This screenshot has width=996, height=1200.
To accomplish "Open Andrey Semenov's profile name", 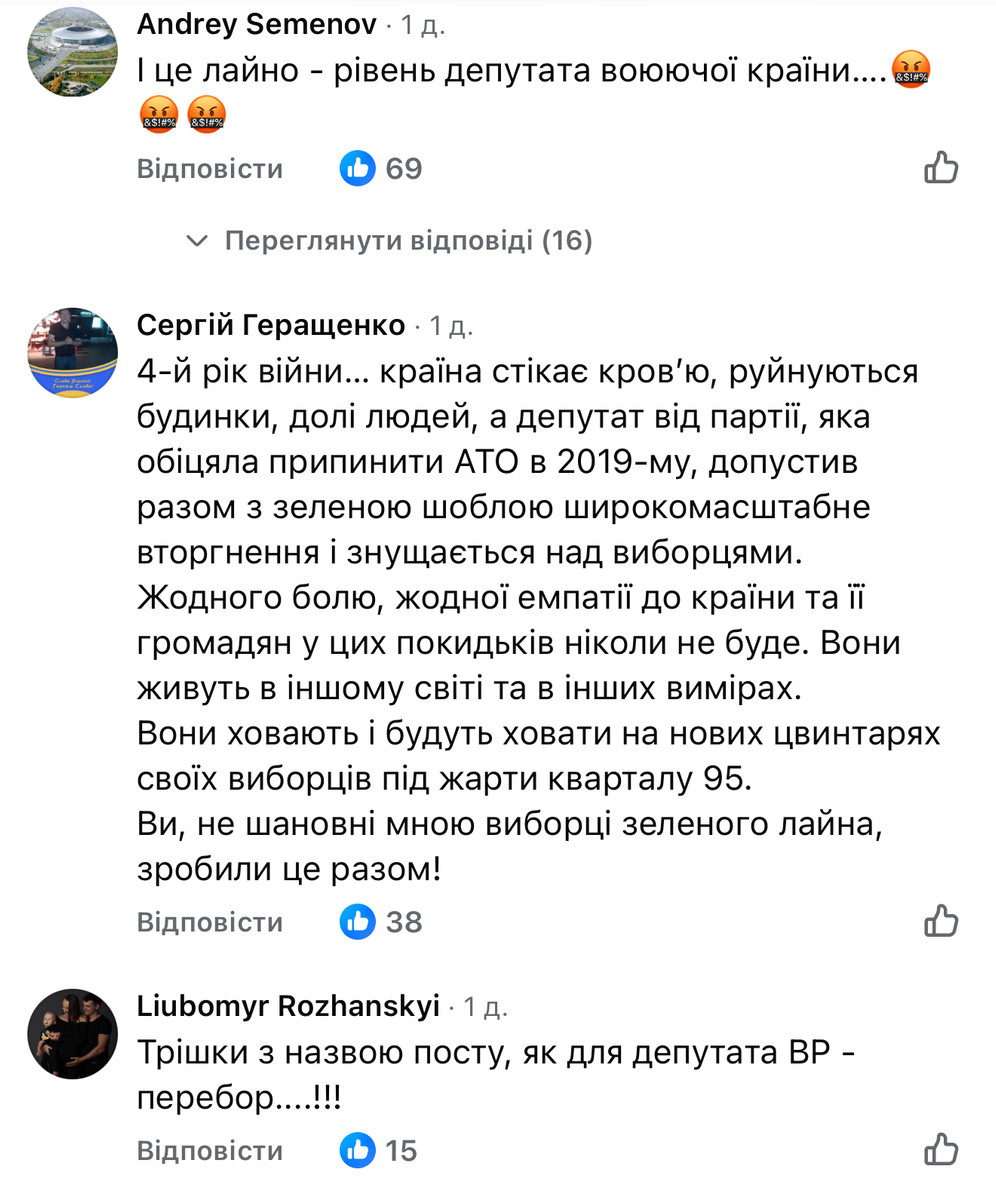I will coord(257,24).
